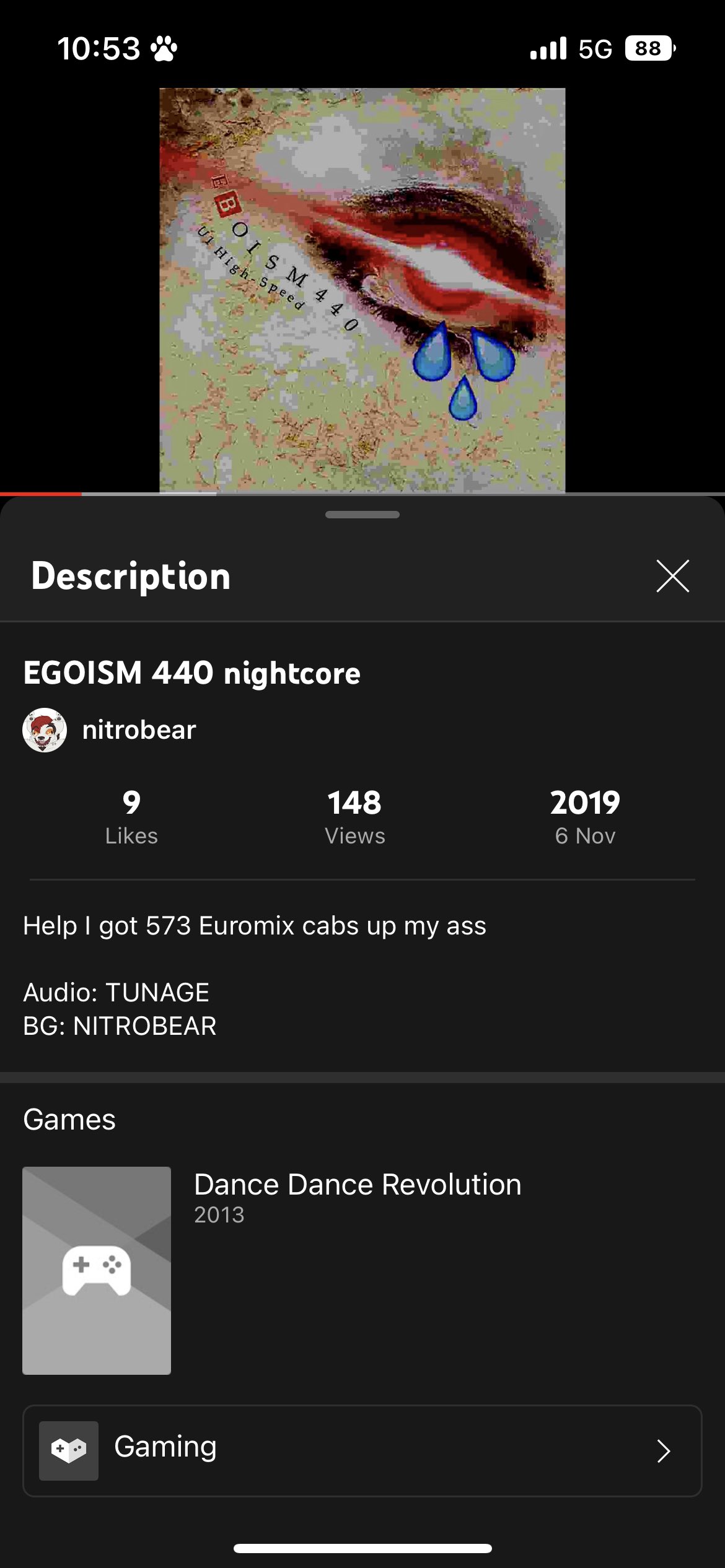Open the Gaming category row
Image resolution: width=725 pixels, height=1568 pixels.
point(362,1450)
